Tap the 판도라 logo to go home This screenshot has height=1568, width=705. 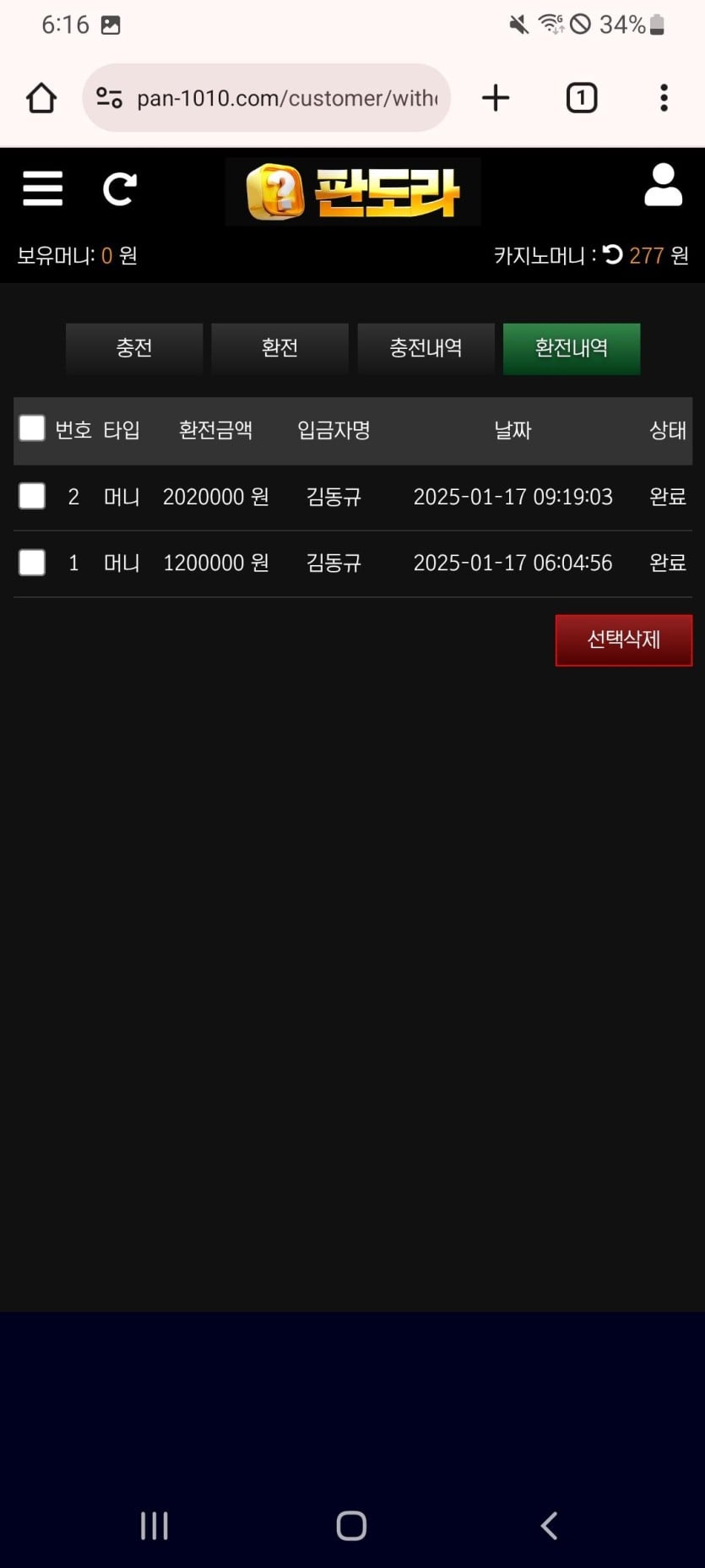pos(353,192)
